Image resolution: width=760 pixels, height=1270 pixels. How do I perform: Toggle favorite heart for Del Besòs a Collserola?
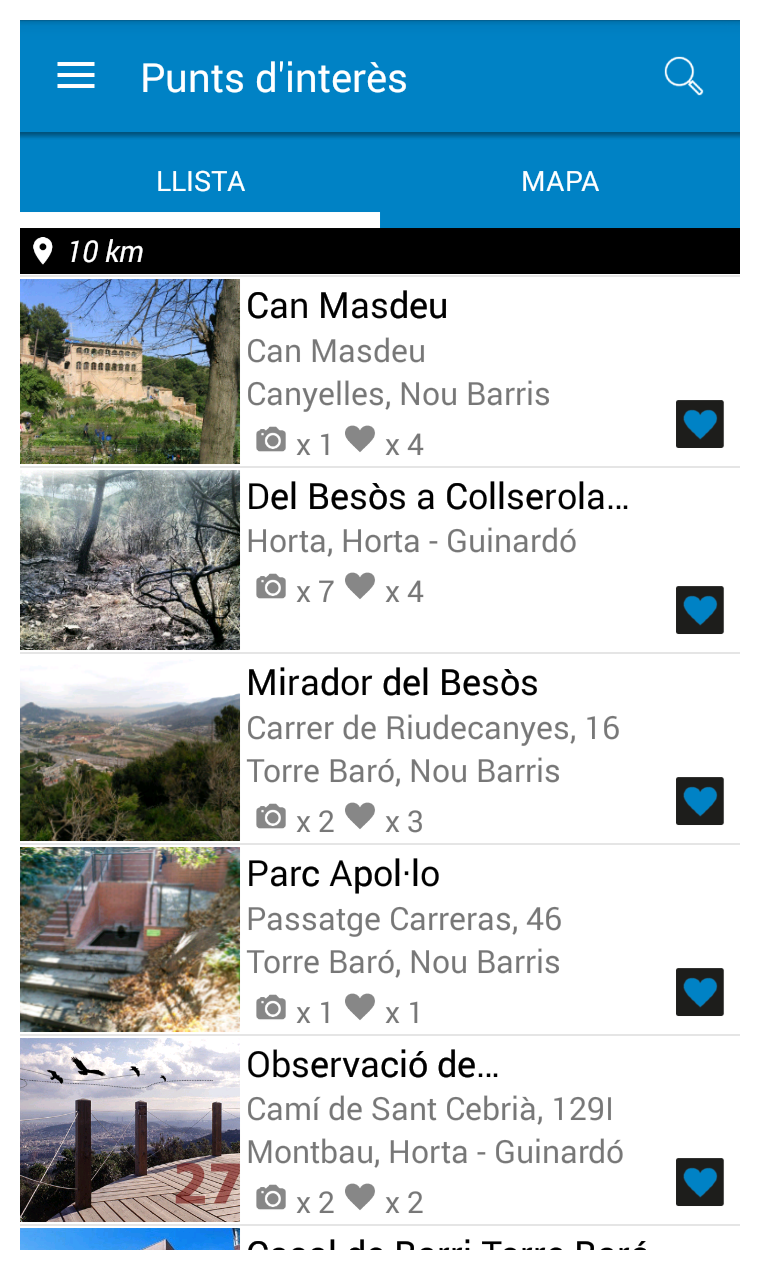pyautogui.click(x=699, y=610)
